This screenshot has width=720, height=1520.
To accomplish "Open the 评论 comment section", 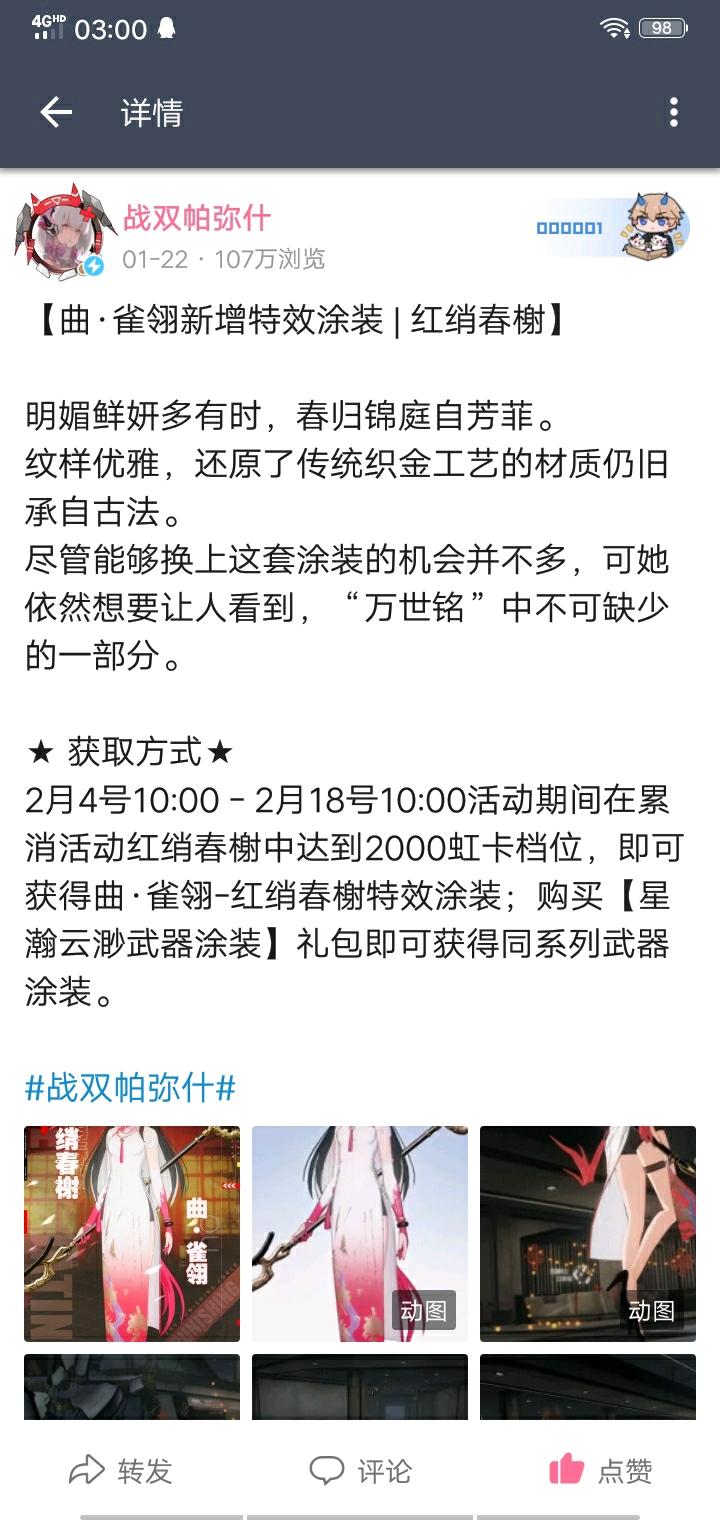I will pos(360,1470).
